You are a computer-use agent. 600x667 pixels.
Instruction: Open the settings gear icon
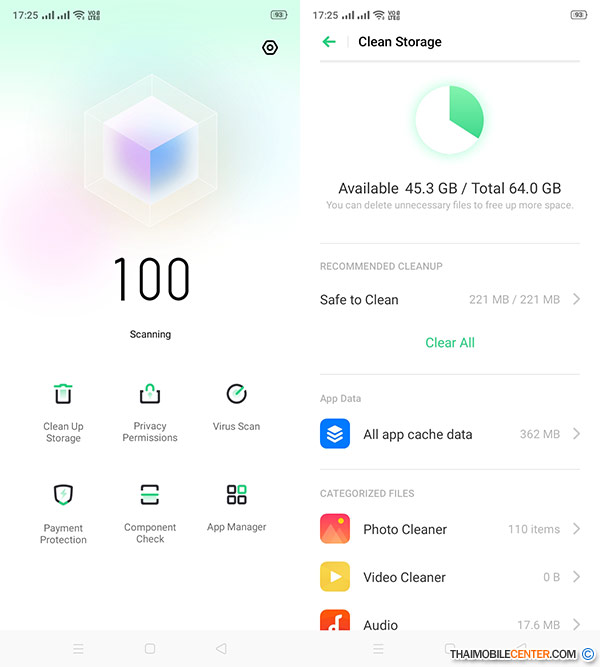coord(269,48)
